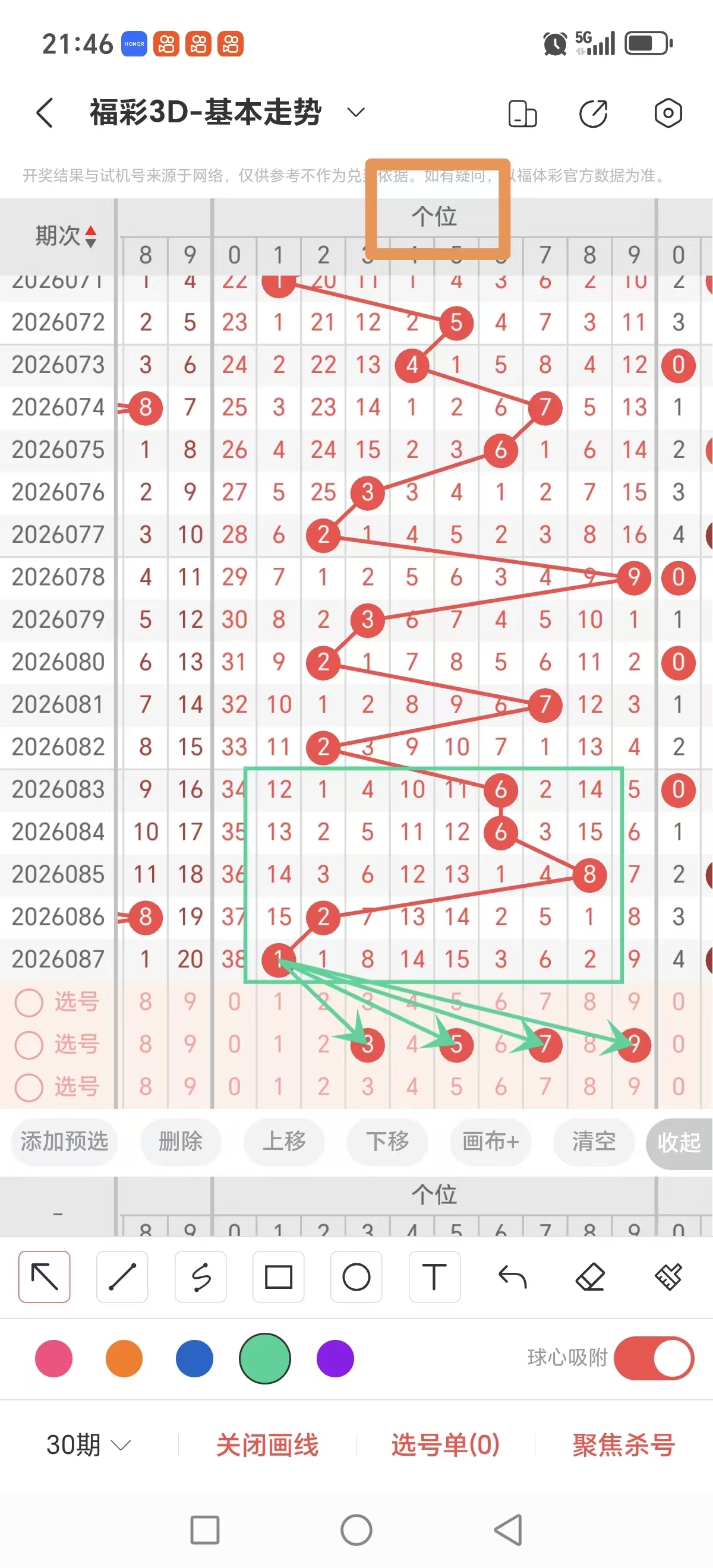Select the curved line drawing tool
The image size is (713, 1568).
[200, 1276]
